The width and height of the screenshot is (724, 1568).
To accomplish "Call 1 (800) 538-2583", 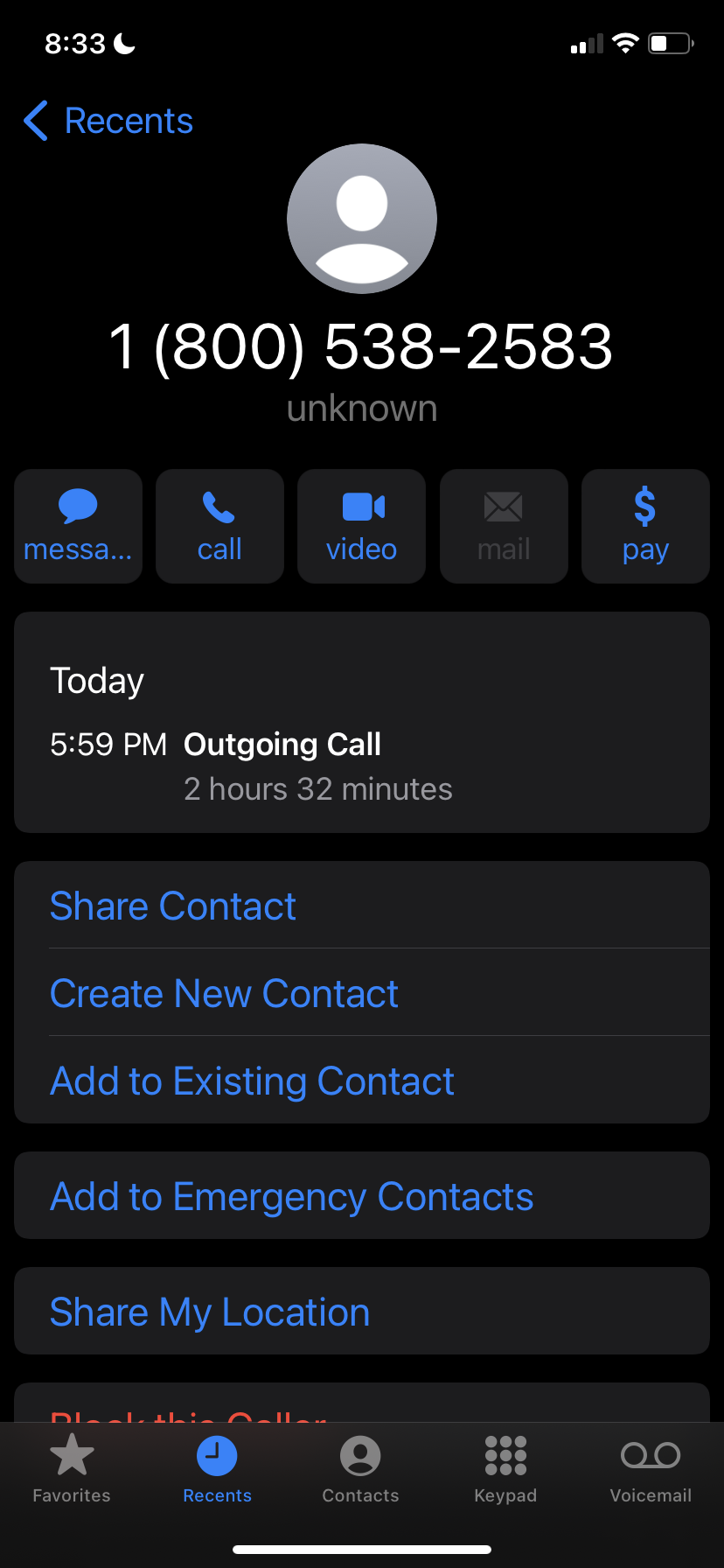I will 219,526.
